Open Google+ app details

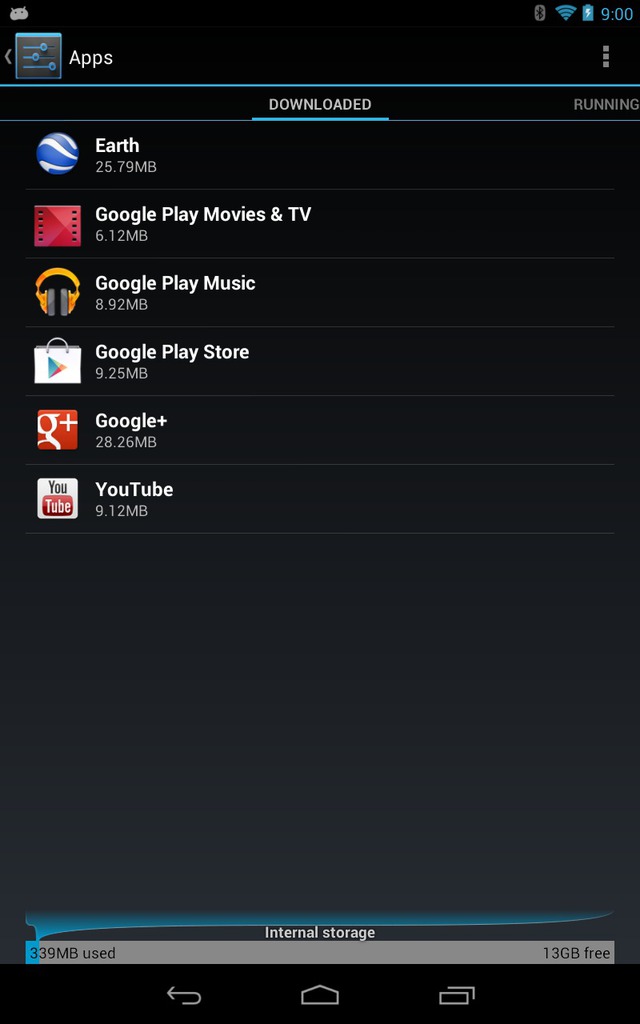[320, 430]
